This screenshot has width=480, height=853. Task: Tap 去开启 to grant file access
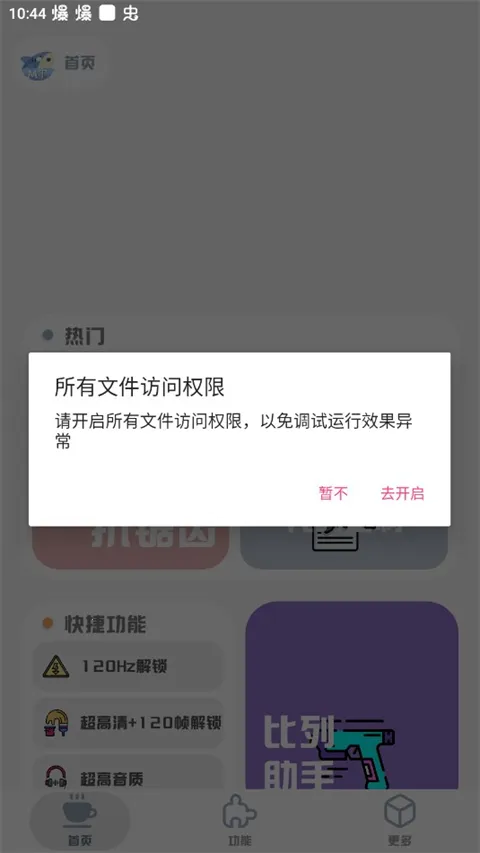point(402,493)
